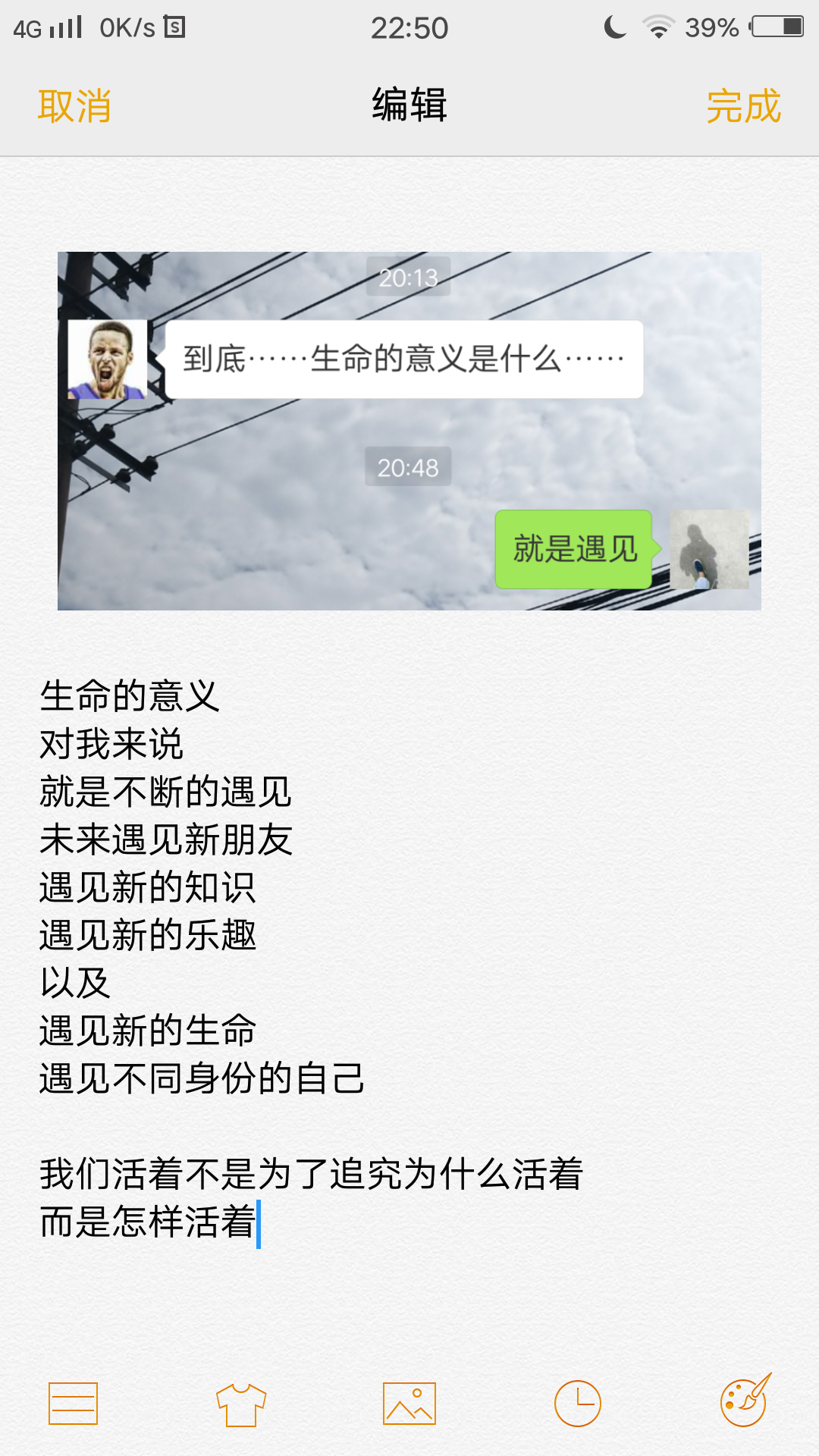Tap 取消 to cancel editing
The height and width of the screenshot is (1456, 819).
(x=74, y=106)
